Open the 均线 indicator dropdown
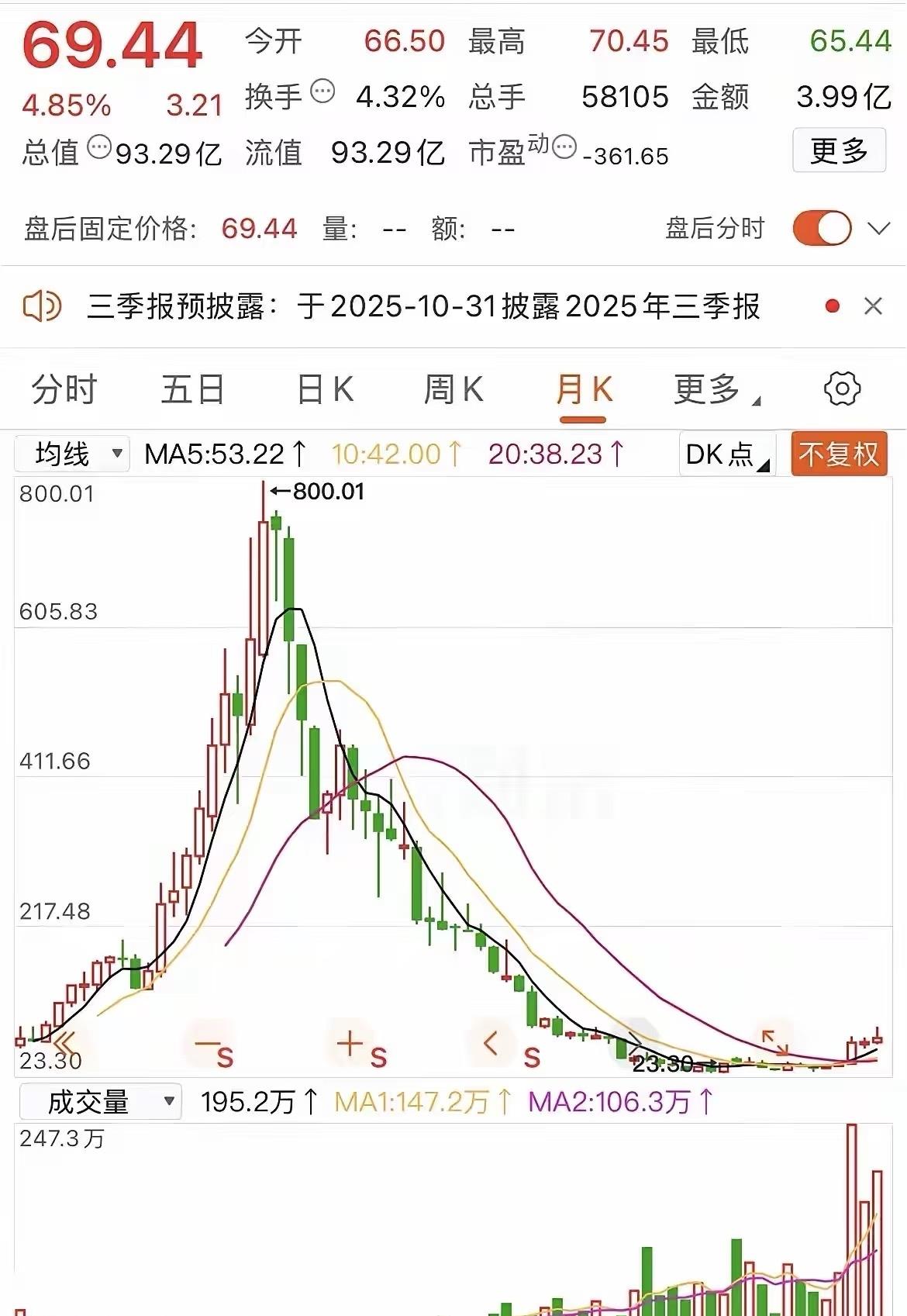The height and width of the screenshot is (1316, 907). (72, 454)
